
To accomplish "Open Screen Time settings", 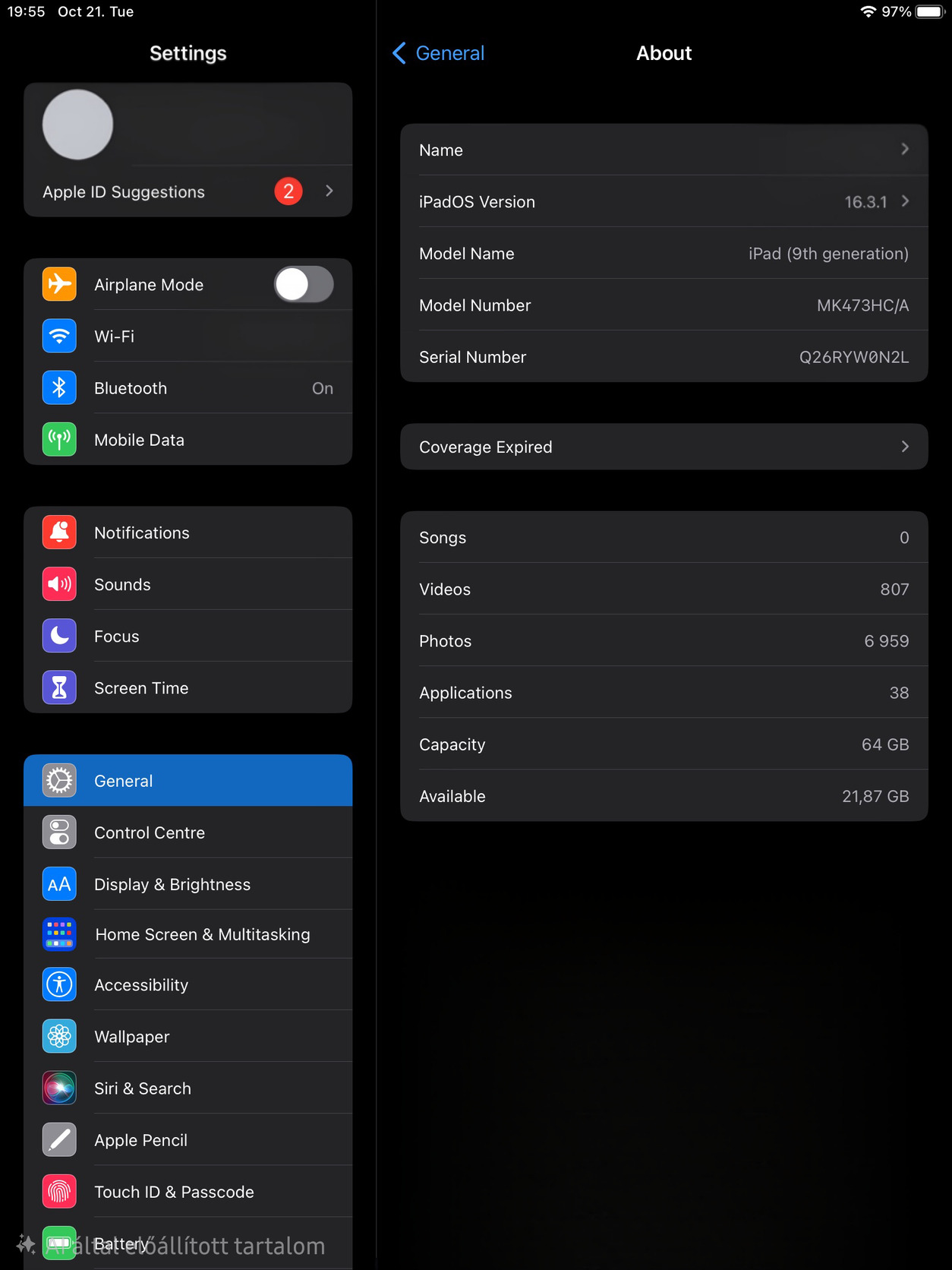I will click(x=188, y=687).
